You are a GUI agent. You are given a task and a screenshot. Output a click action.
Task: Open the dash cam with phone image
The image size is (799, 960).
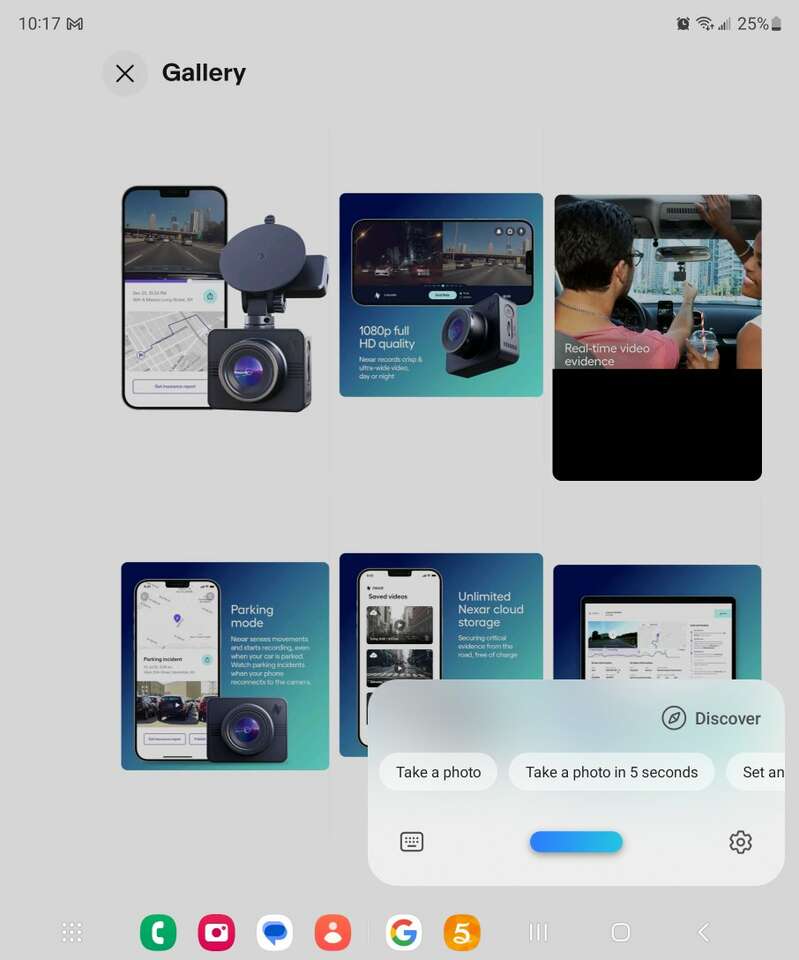tap(224, 298)
